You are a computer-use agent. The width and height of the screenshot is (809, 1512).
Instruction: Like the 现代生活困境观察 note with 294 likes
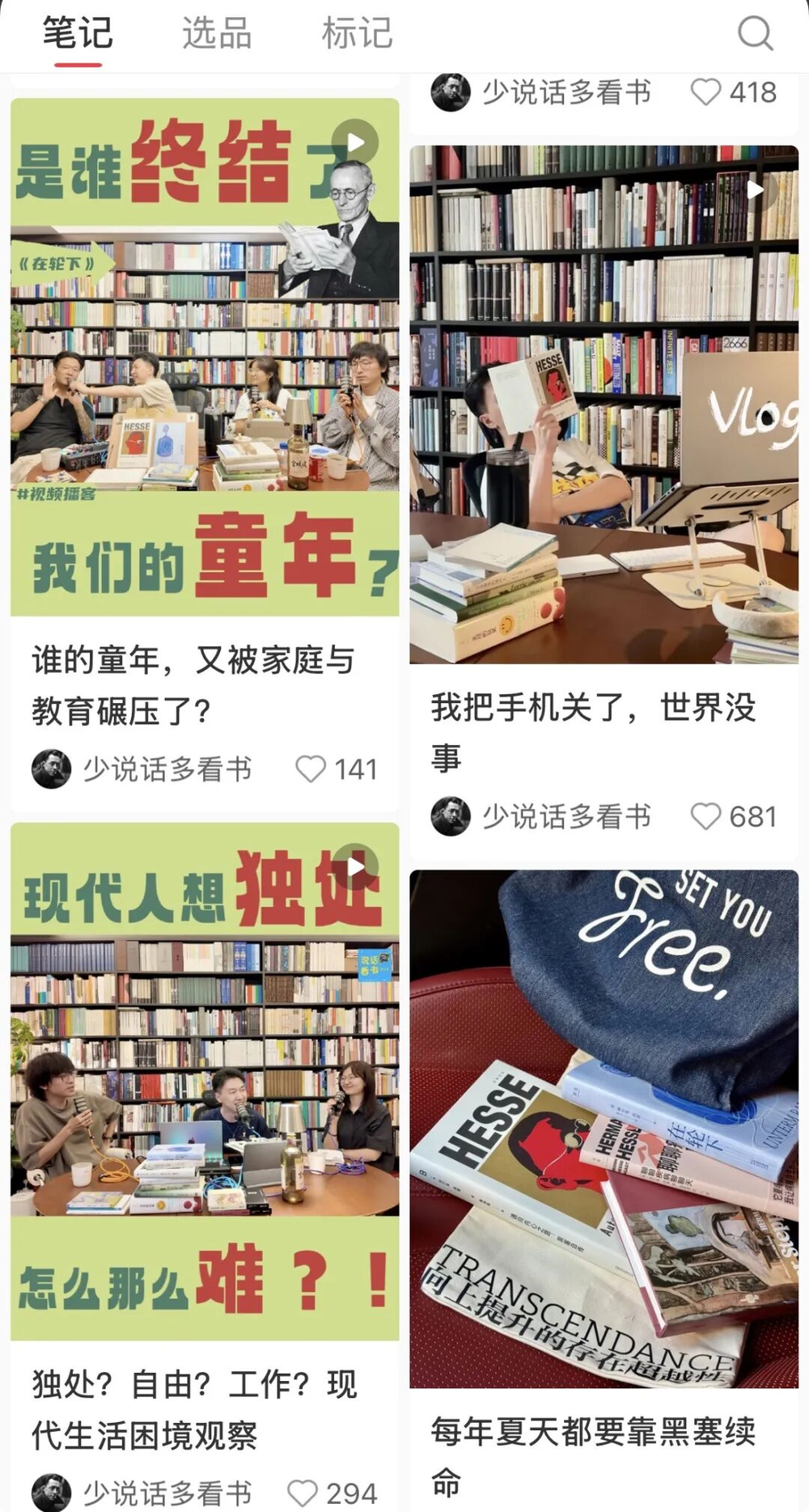(303, 1493)
